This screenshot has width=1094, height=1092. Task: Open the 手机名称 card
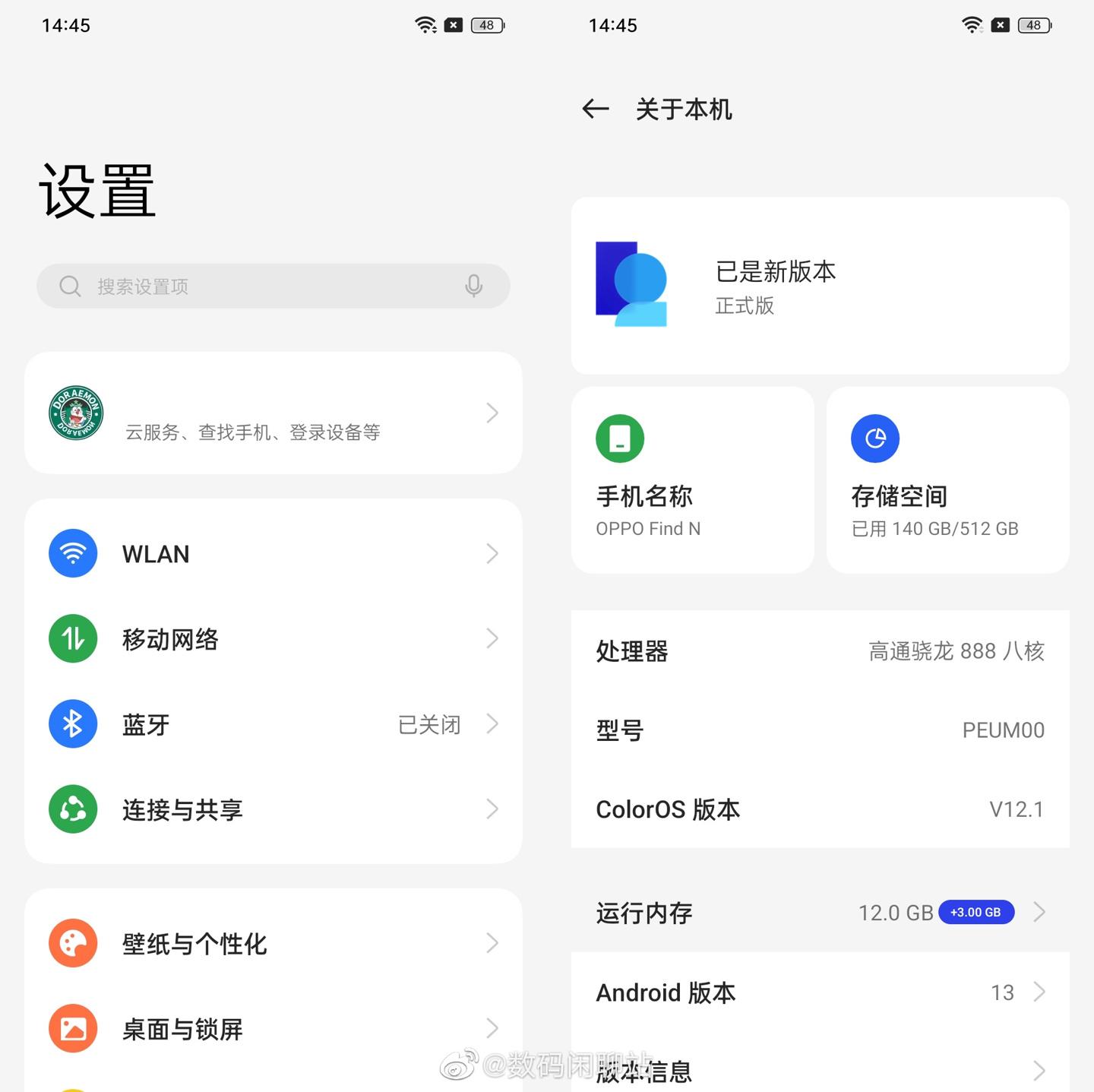coord(692,480)
